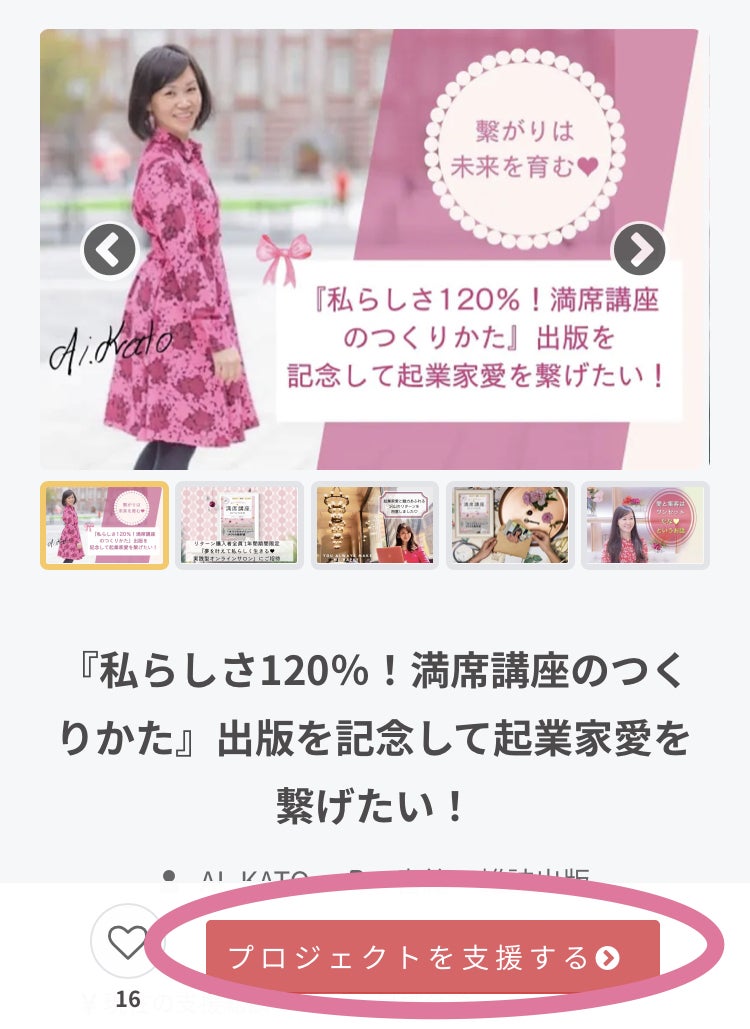Screen dimensions: 750x1029
Task: Show the previous slide in the image carousel
Action: [x=110, y=251]
